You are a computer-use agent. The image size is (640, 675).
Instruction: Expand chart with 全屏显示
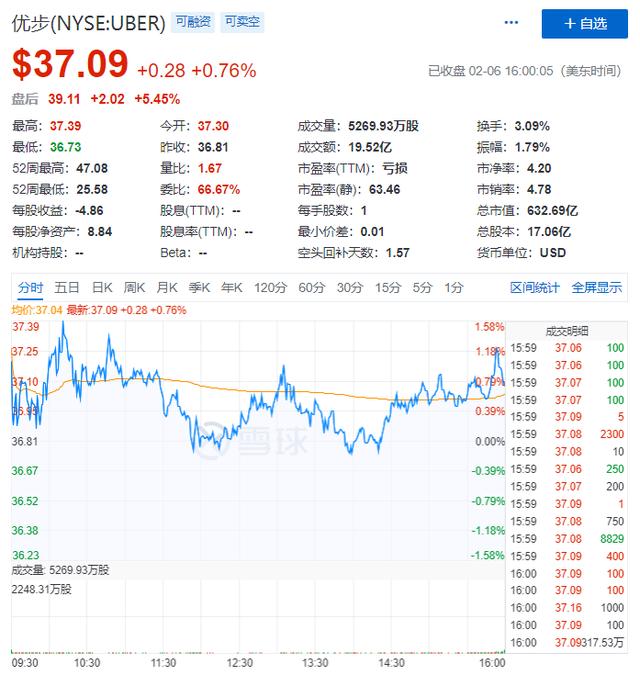click(597, 288)
